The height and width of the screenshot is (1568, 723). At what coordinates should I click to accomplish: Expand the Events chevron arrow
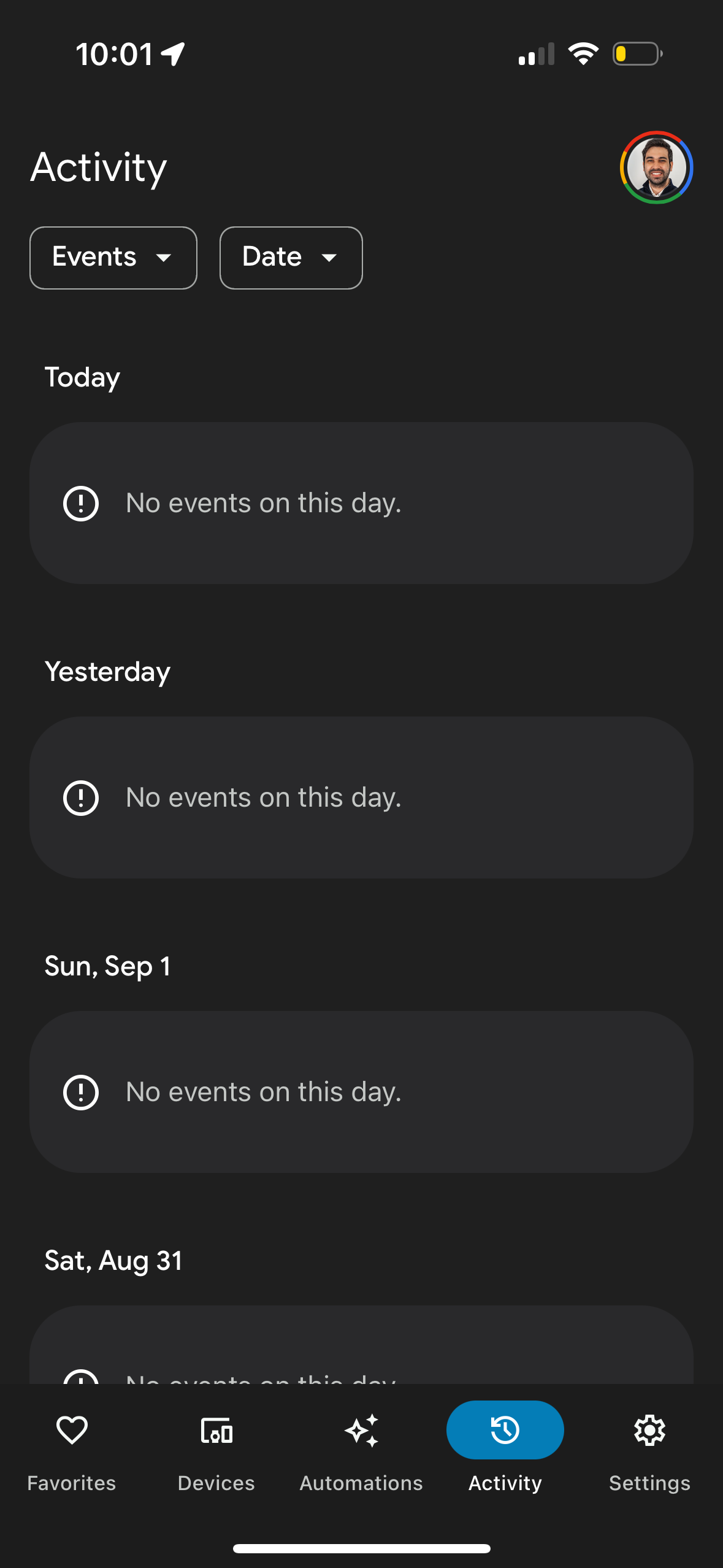[164, 259]
